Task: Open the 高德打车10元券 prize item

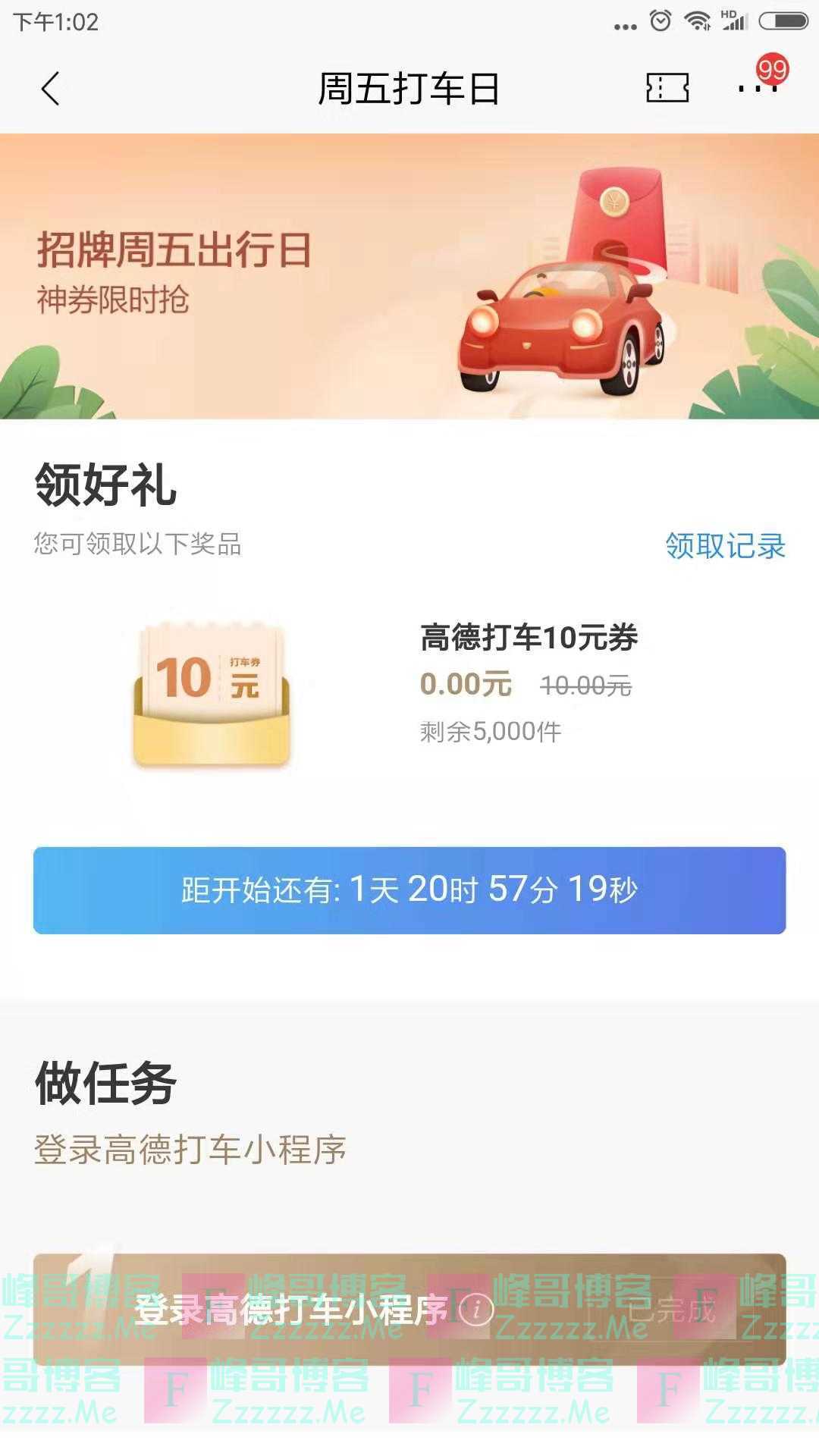Action: pyautogui.click(x=529, y=639)
